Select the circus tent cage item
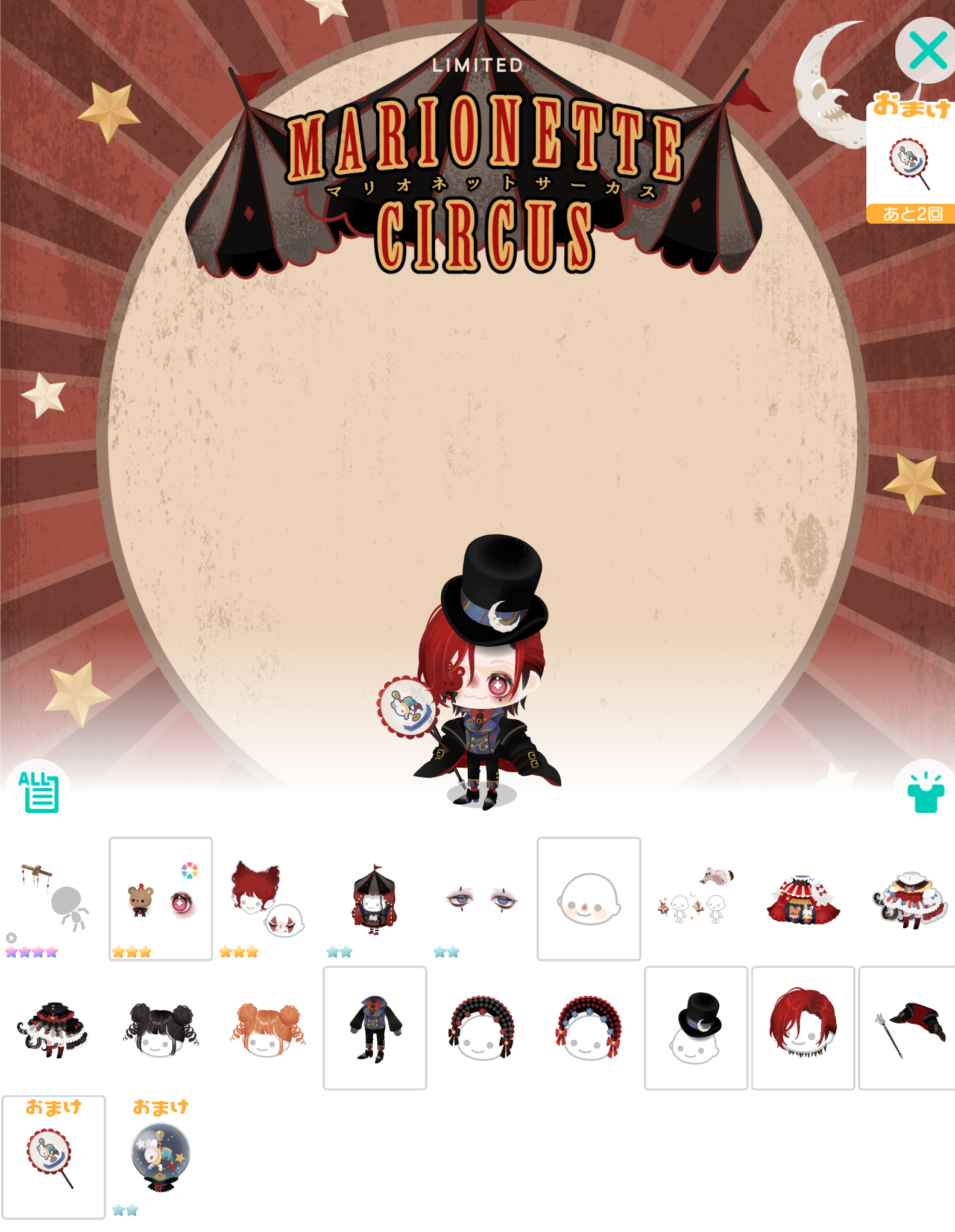955x1232 pixels. point(374,899)
